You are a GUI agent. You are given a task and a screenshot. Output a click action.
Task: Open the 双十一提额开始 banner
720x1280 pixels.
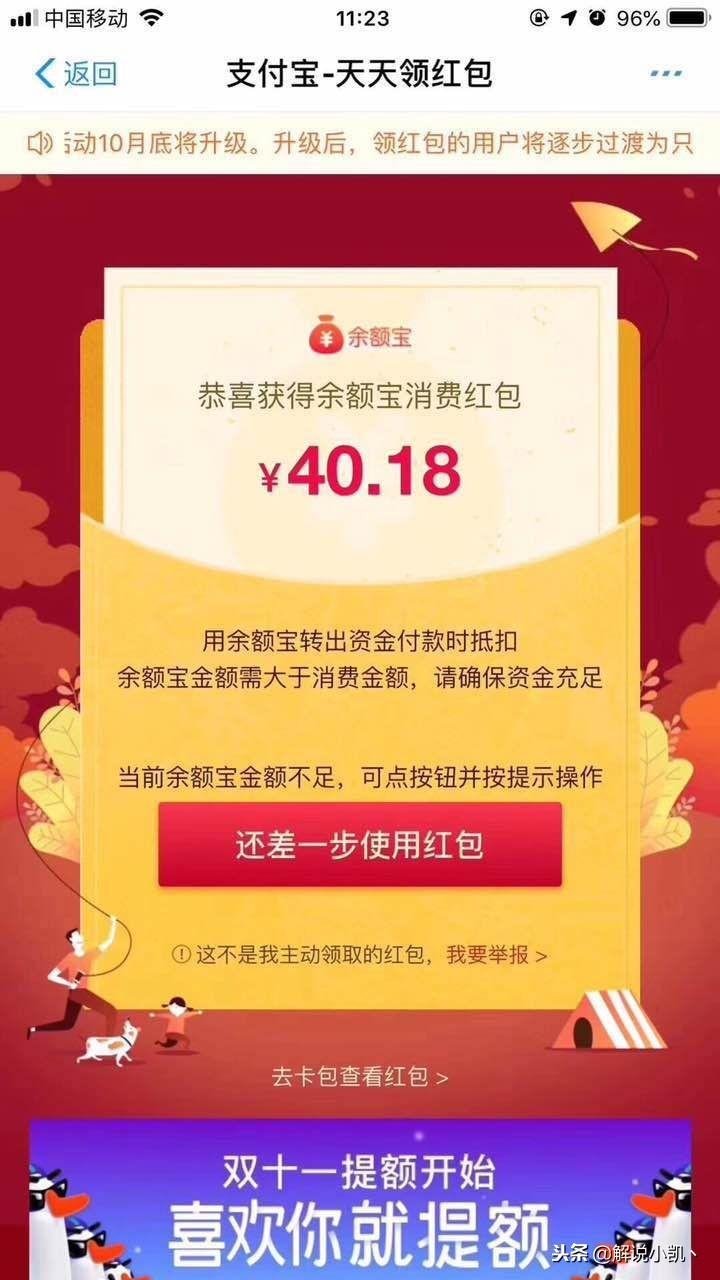pyautogui.click(x=360, y=1200)
